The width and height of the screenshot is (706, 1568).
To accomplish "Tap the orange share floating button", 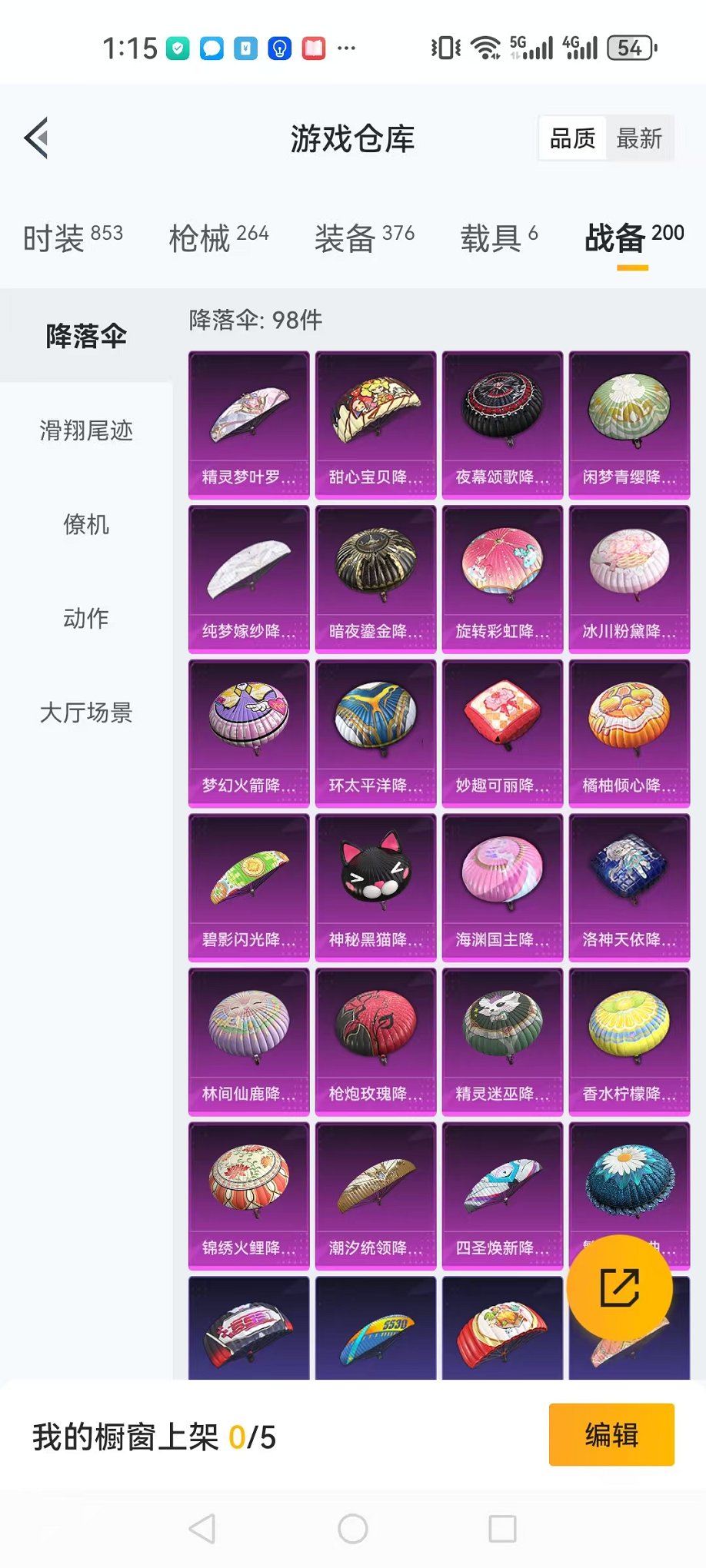I will click(x=619, y=1288).
